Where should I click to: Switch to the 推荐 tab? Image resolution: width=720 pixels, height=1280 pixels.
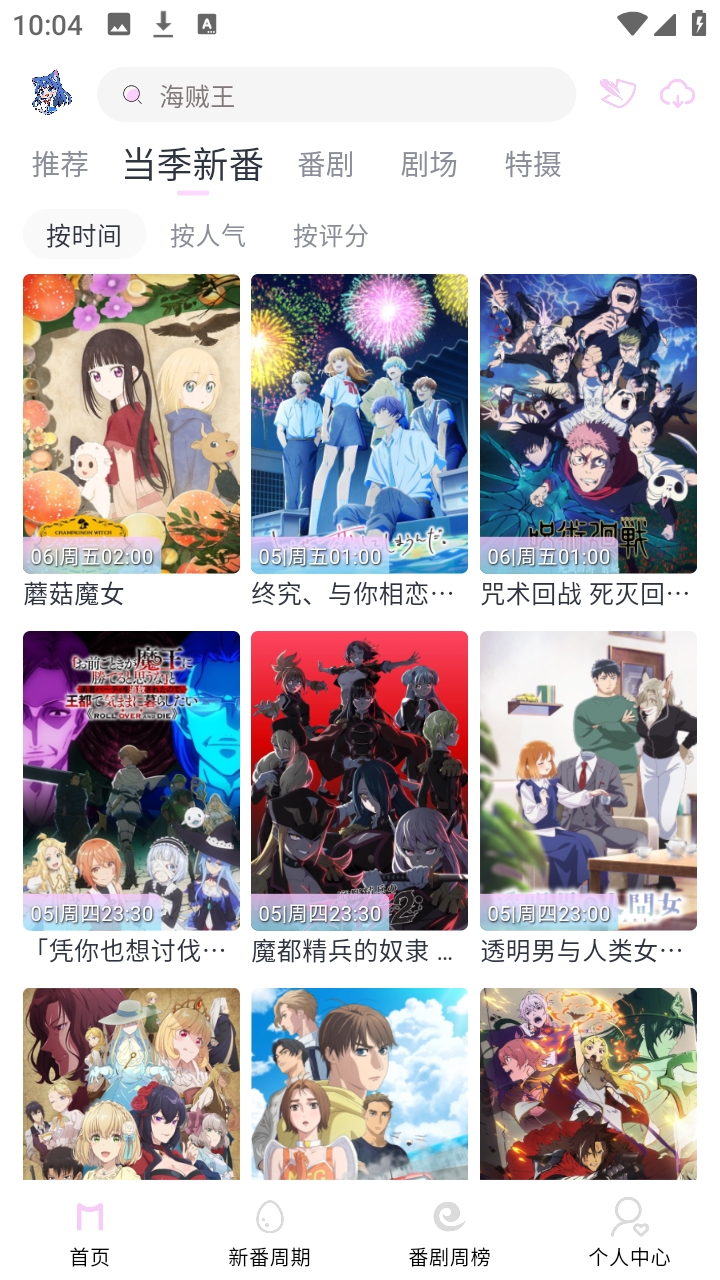pos(60,164)
